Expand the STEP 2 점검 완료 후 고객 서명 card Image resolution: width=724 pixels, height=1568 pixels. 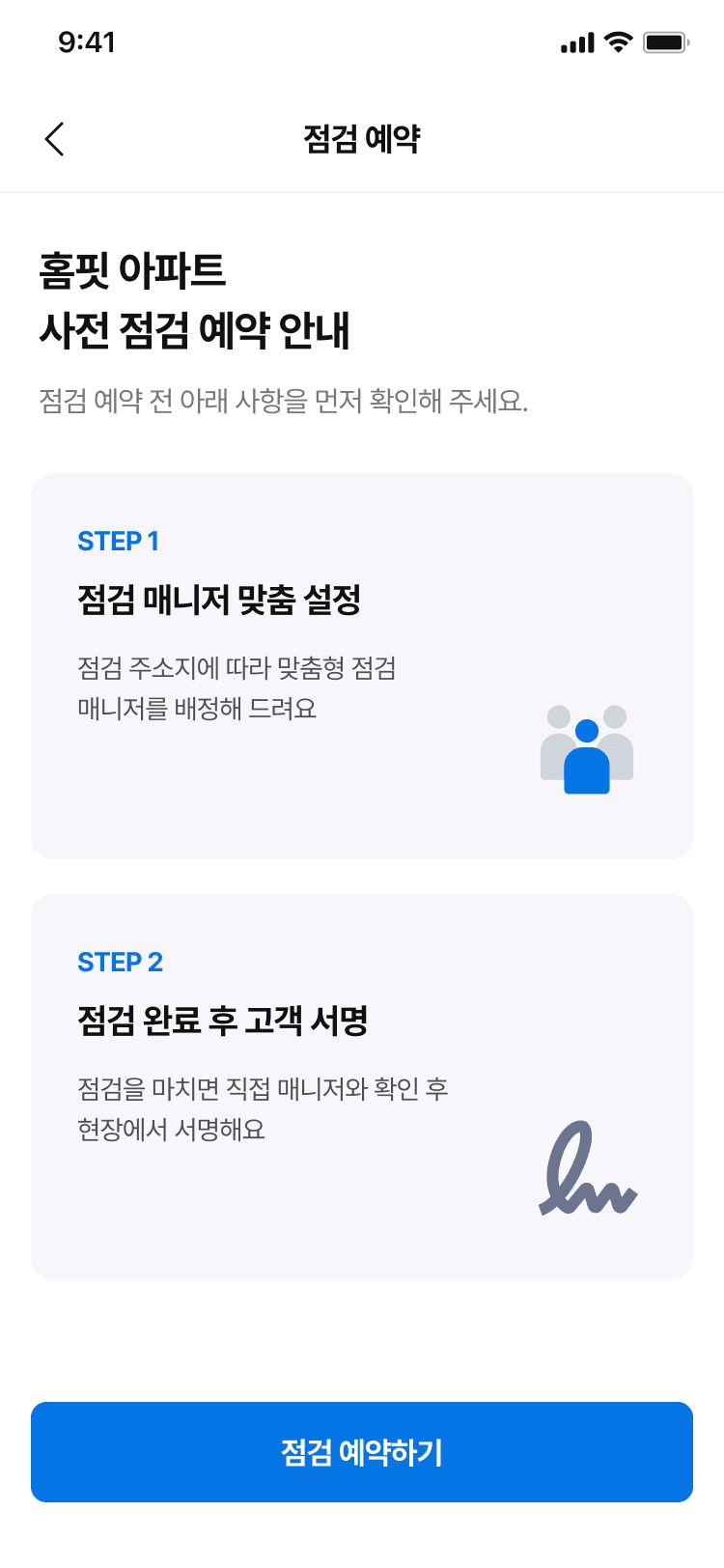362,1085
